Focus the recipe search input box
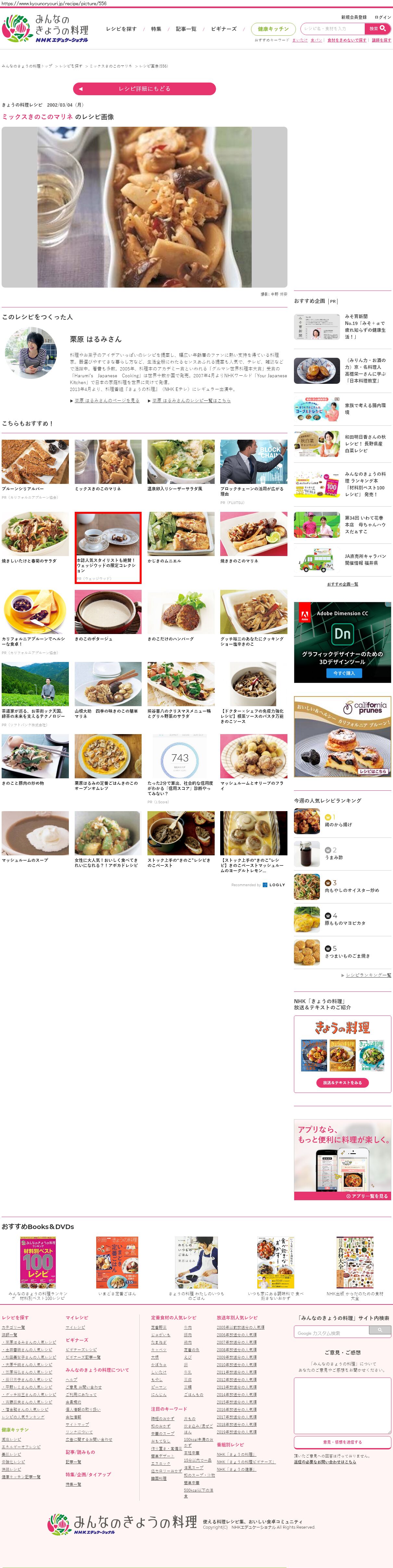Viewport: 393px width, 1568px height. [x=332, y=29]
